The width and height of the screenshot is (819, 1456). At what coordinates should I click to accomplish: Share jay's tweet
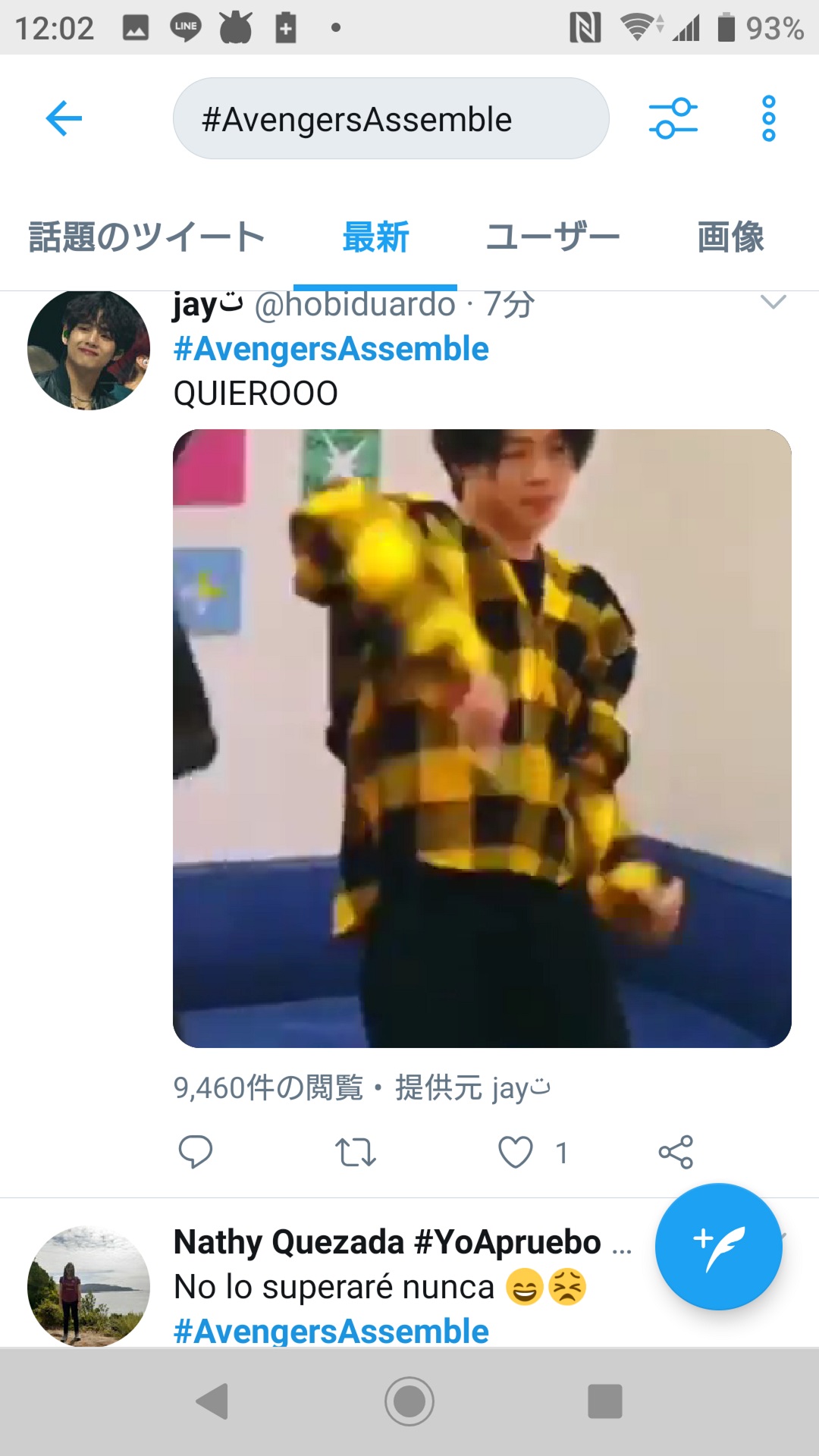point(676,1153)
